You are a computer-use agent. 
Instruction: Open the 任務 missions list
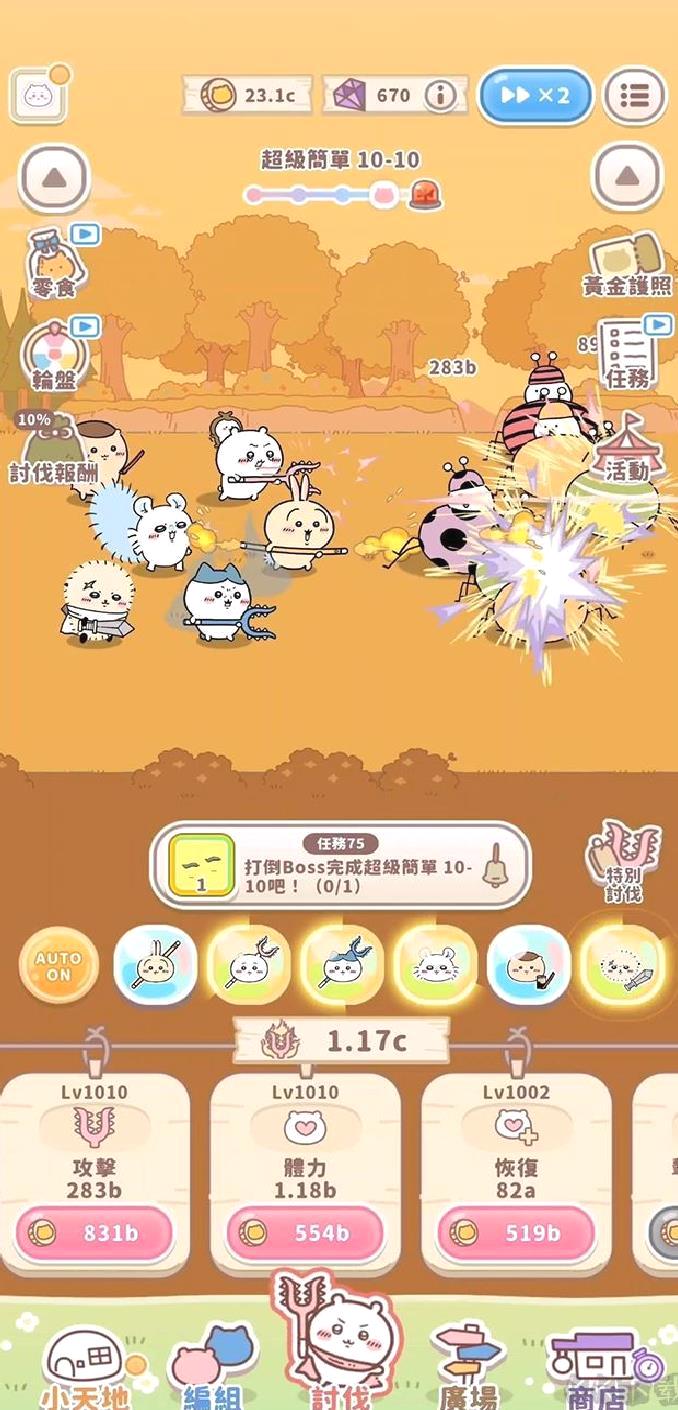tap(630, 355)
